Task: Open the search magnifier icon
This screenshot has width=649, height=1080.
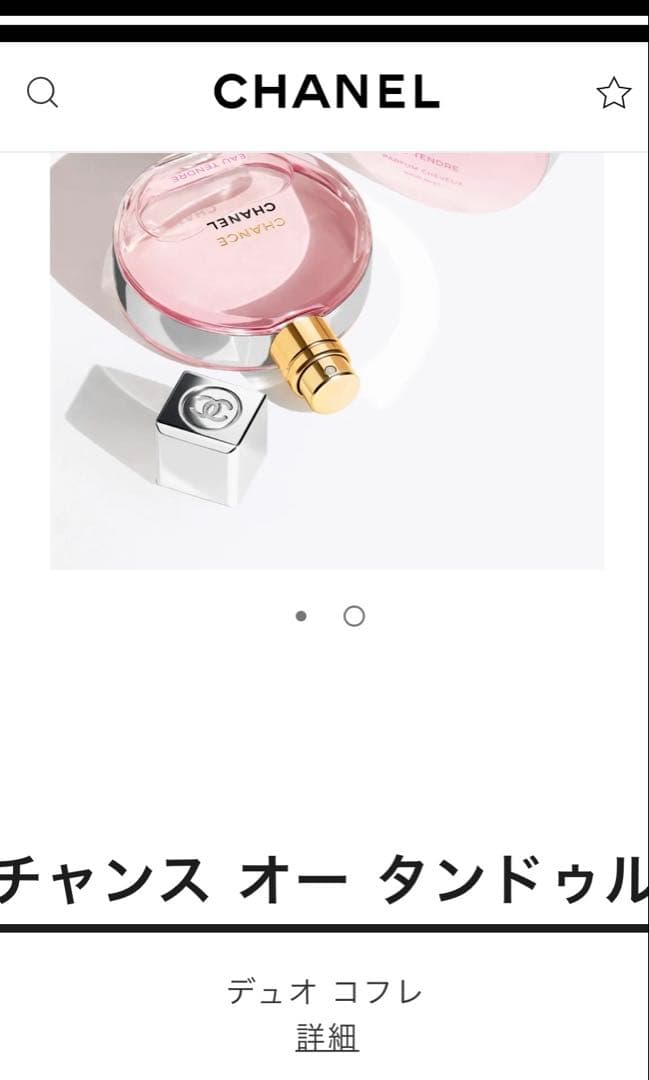Action: coord(42,93)
